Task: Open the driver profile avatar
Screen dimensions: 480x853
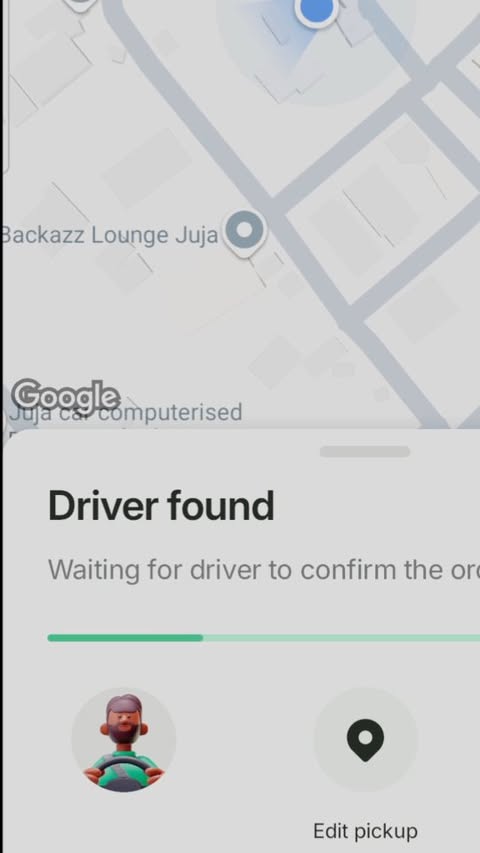Action: point(124,739)
